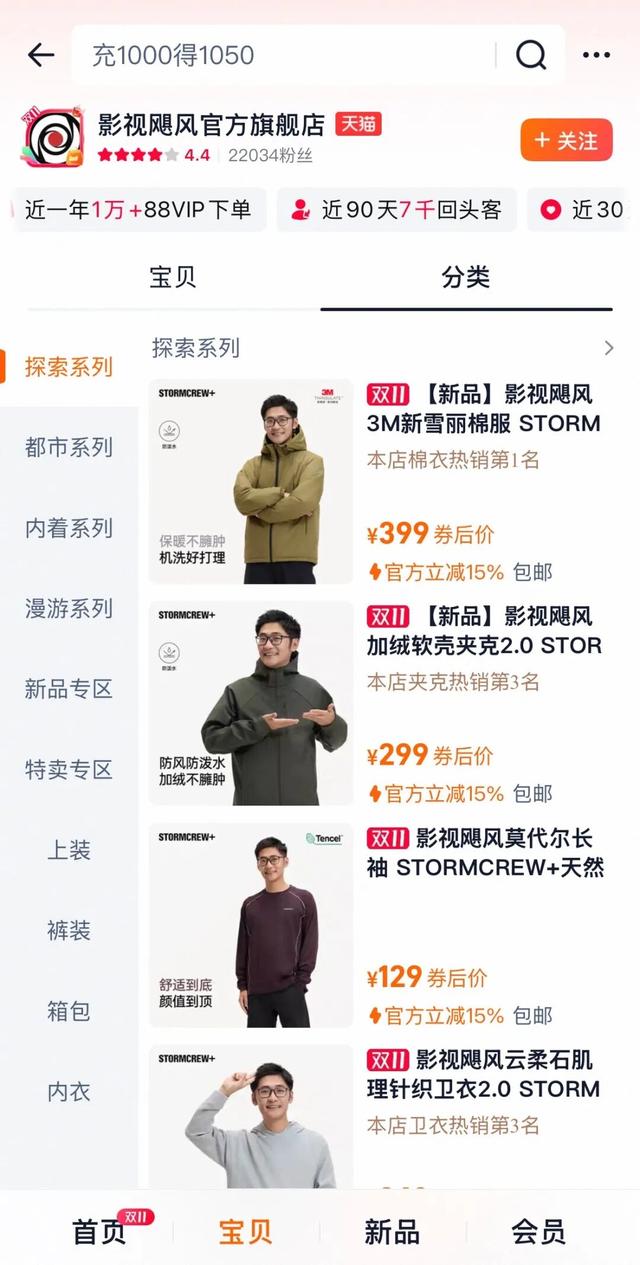Tap the search field showing 充1000得1050
Viewport: 640px width, 1265px height.
point(290,55)
